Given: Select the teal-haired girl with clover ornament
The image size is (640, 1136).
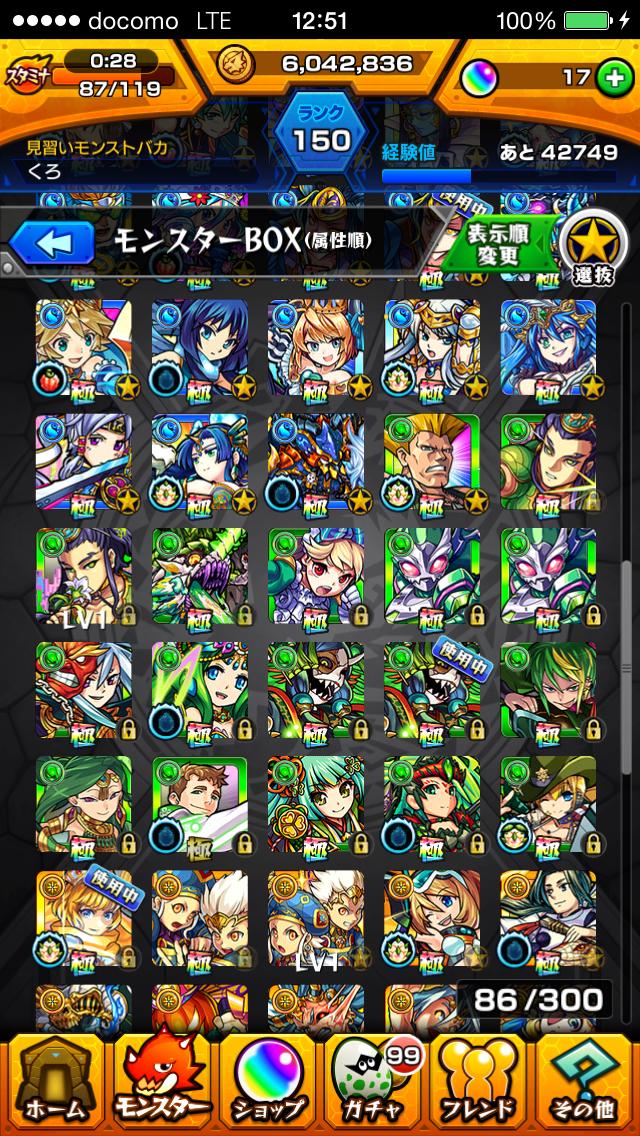Looking at the screenshot, I should coord(316,804).
